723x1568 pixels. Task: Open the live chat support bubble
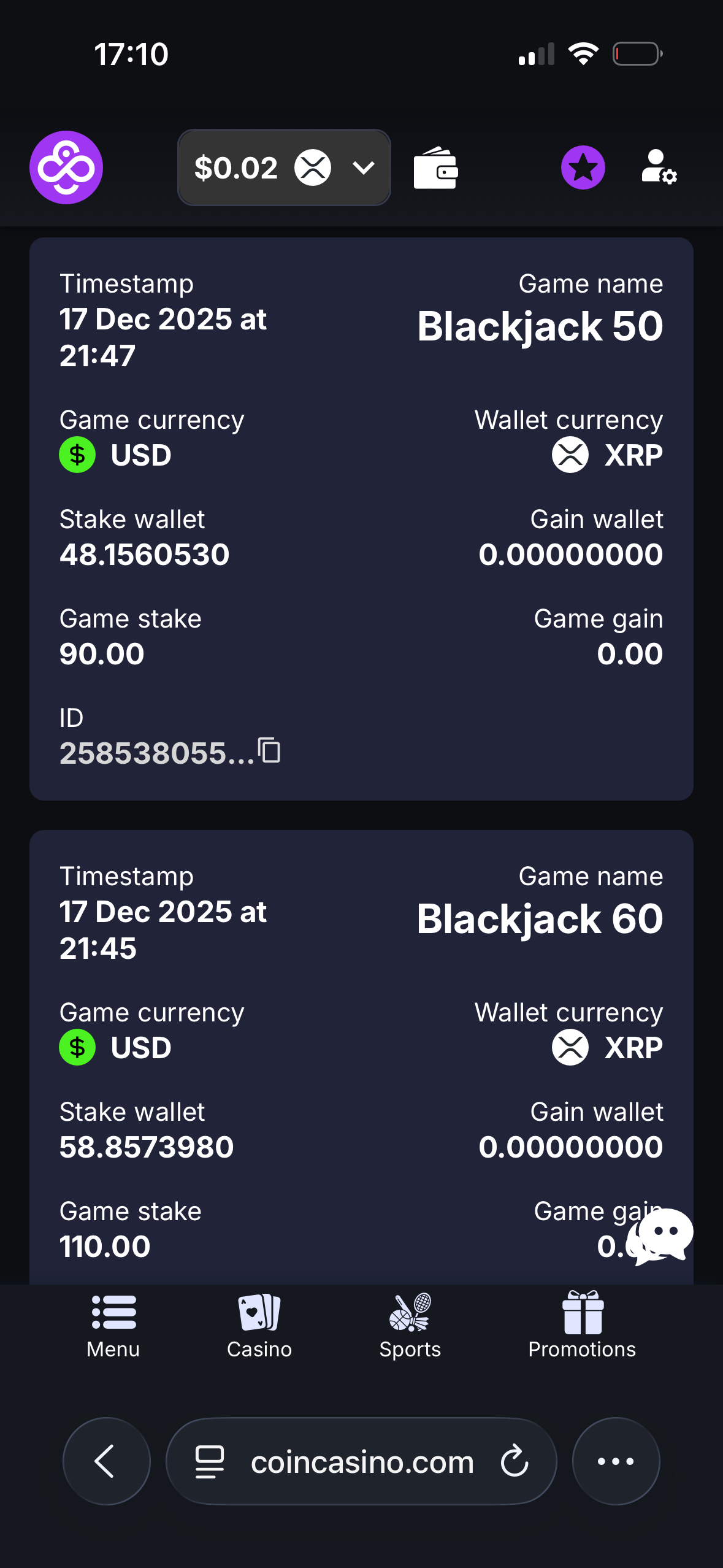[662, 1236]
